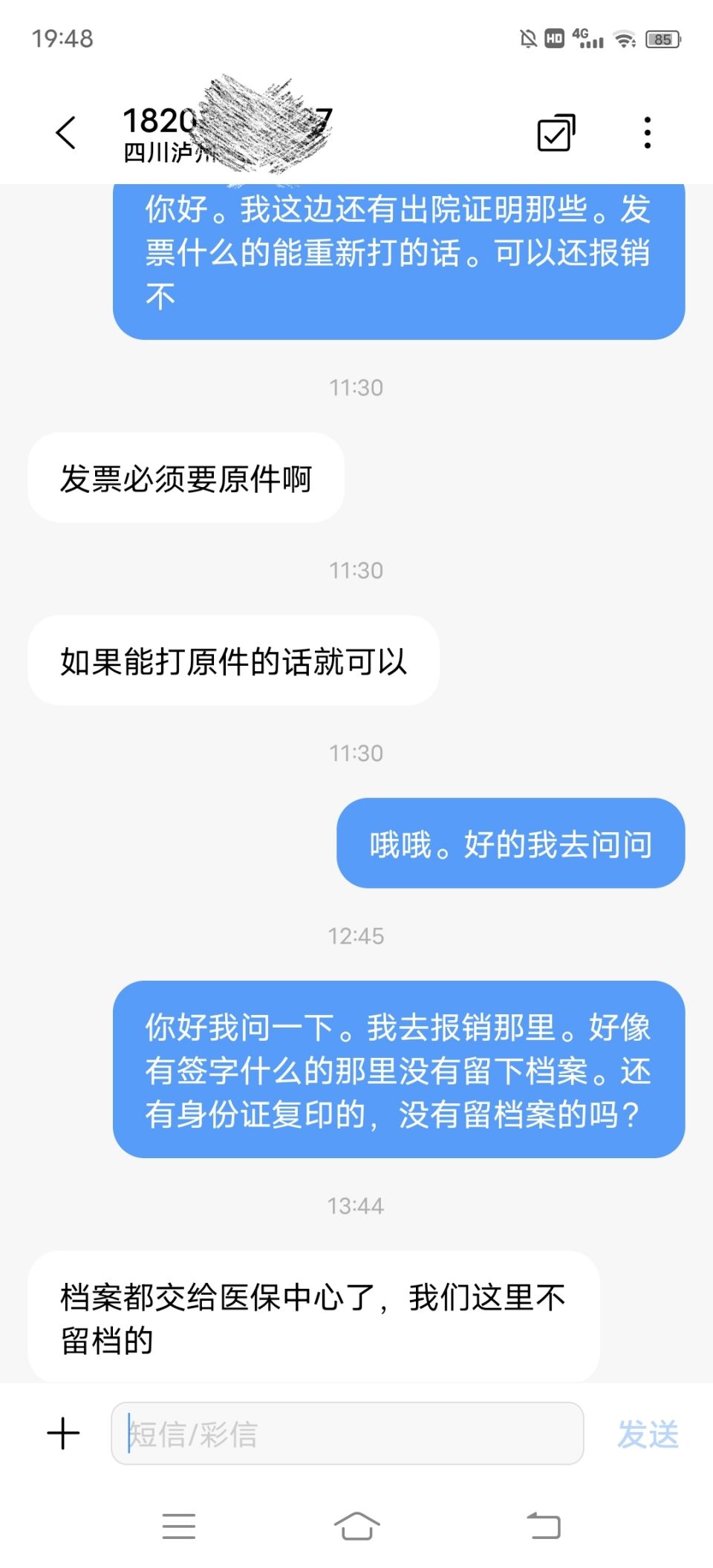Viewport: 713px width, 1568px height.
Task: Open recent apps from navigation bar
Action: (x=179, y=1526)
